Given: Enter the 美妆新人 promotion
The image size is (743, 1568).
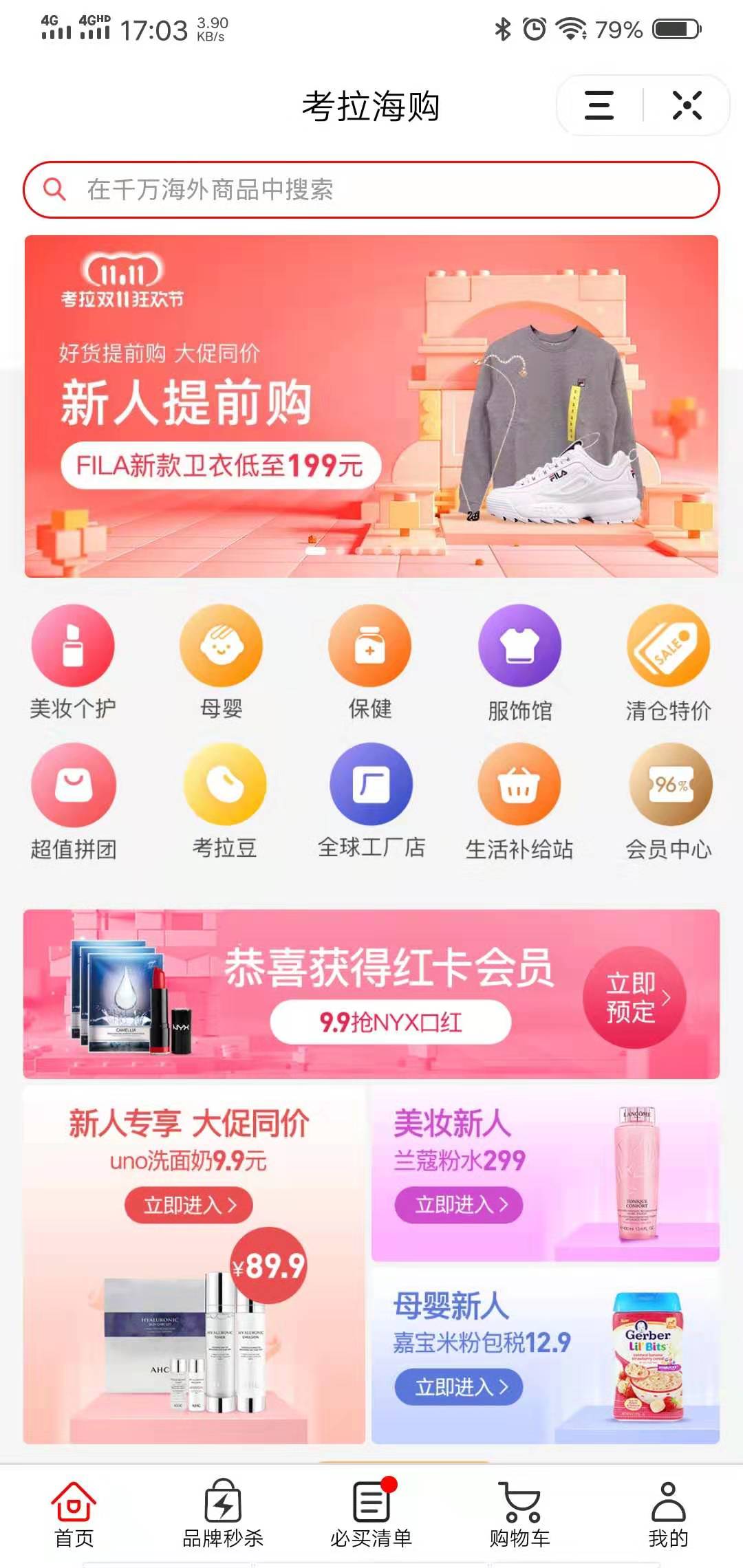Looking at the screenshot, I should (x=458, y=1205).
